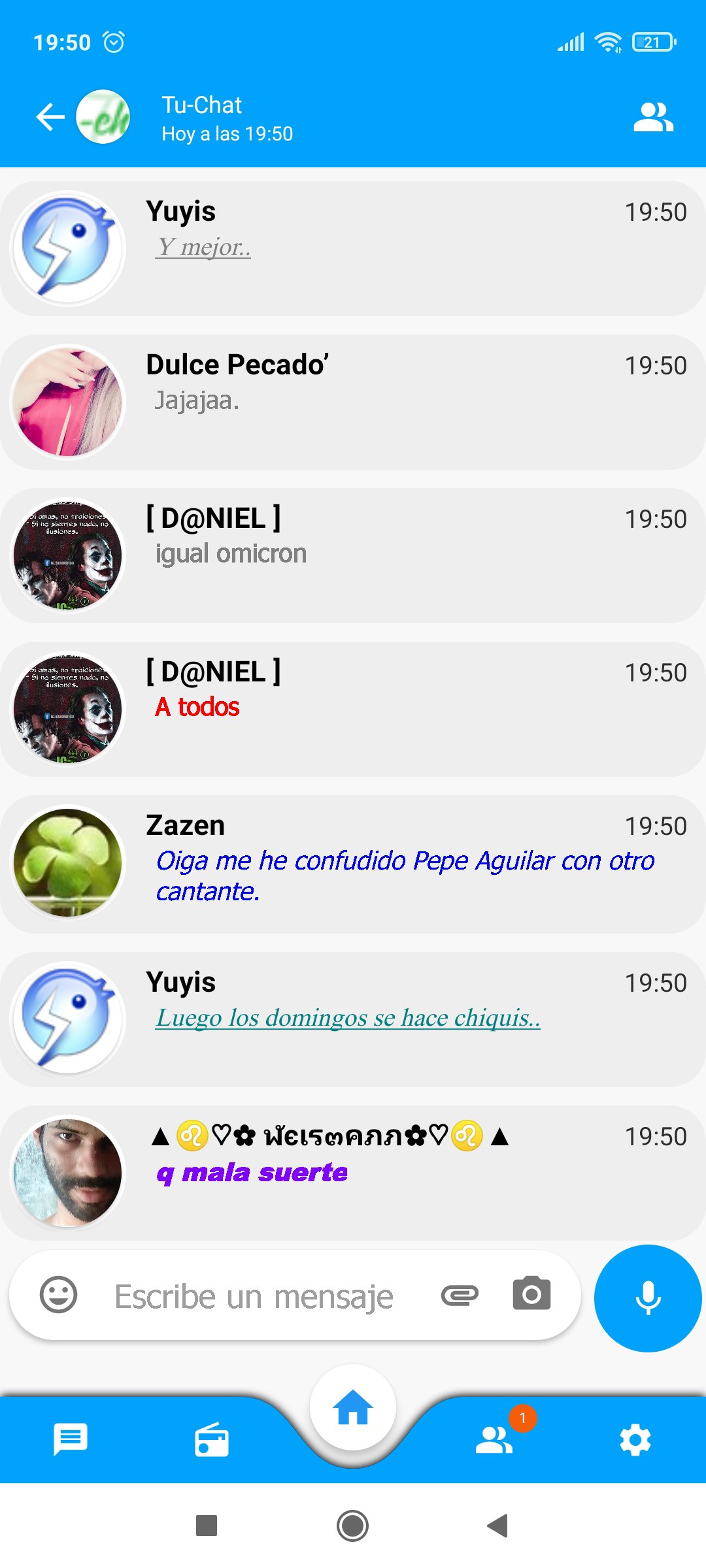This screenshot has height=1568, width=706.
Task: Open app settings with the gear icon
Action: tap(635, 1441)
